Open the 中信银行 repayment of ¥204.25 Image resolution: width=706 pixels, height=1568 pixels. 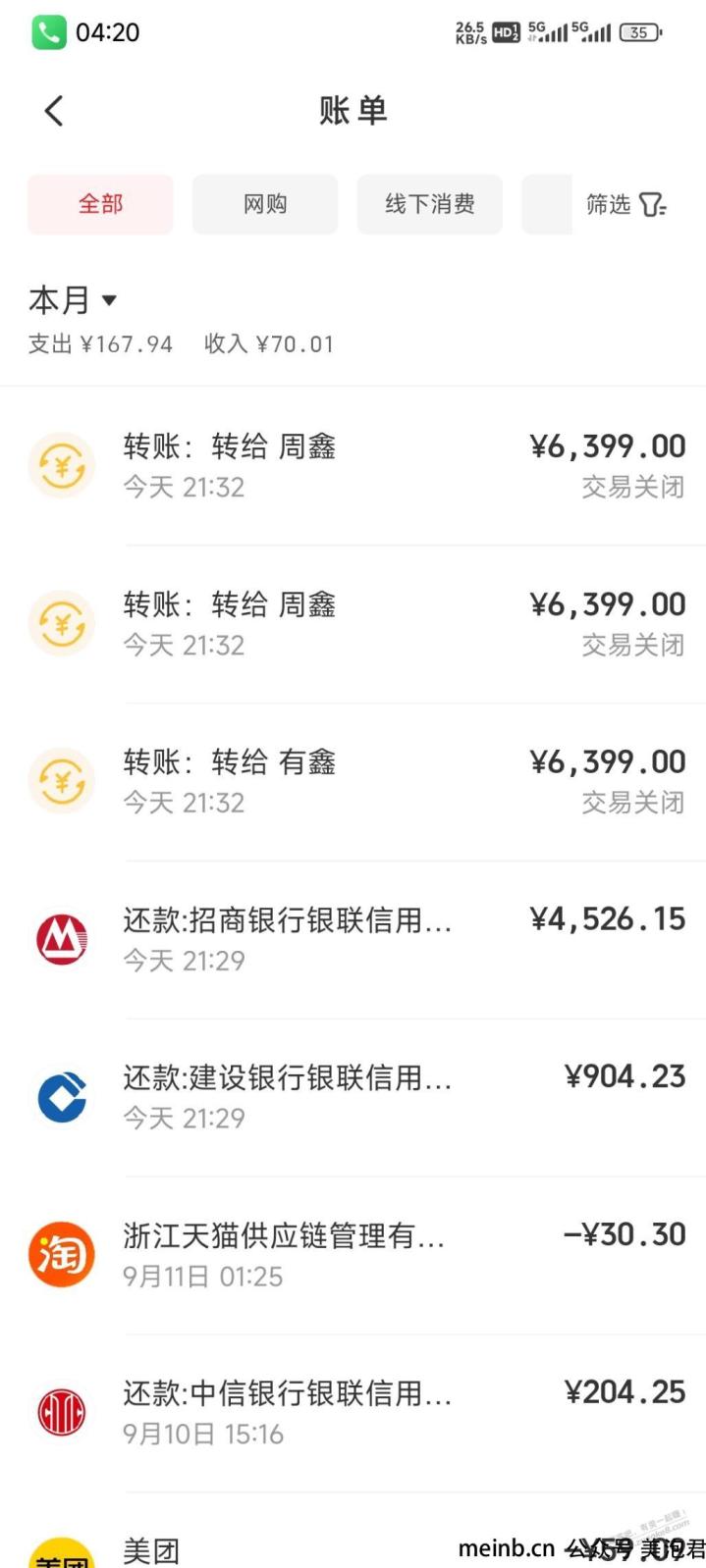[x=353, y=1413]
